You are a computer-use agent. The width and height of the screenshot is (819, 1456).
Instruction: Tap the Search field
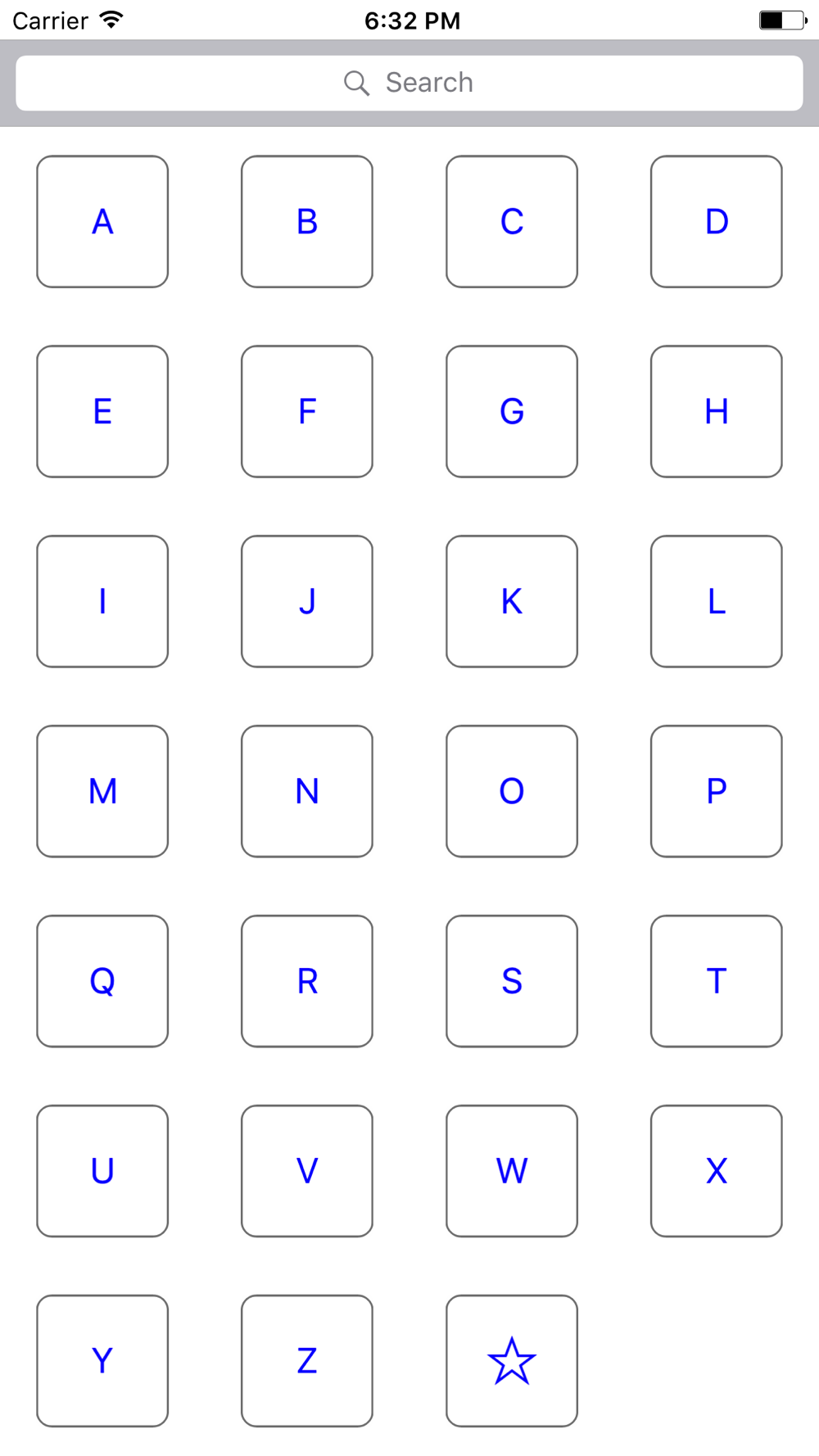[409, 83]
